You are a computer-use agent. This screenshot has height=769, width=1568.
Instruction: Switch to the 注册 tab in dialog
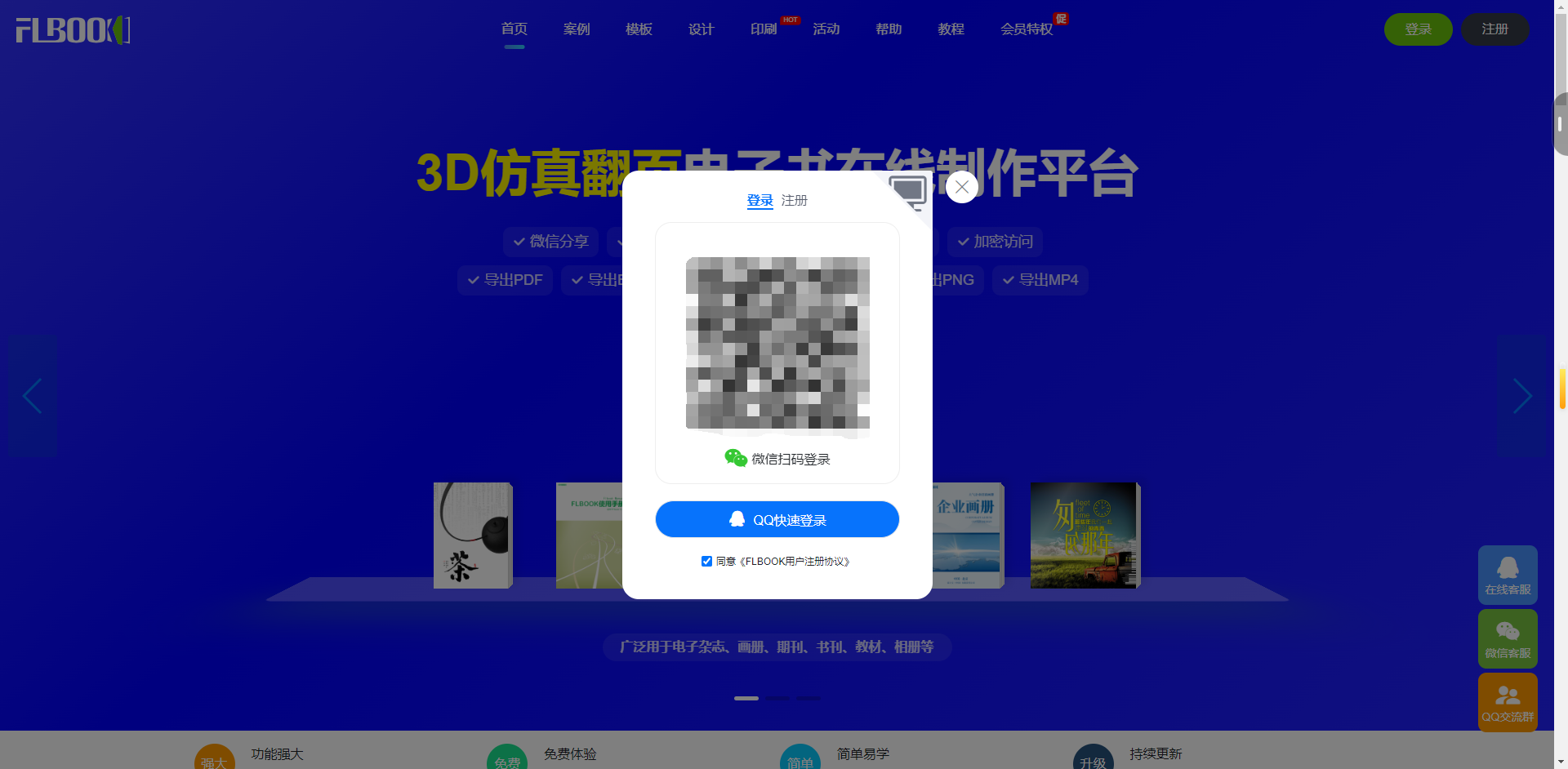pos(794,201)
